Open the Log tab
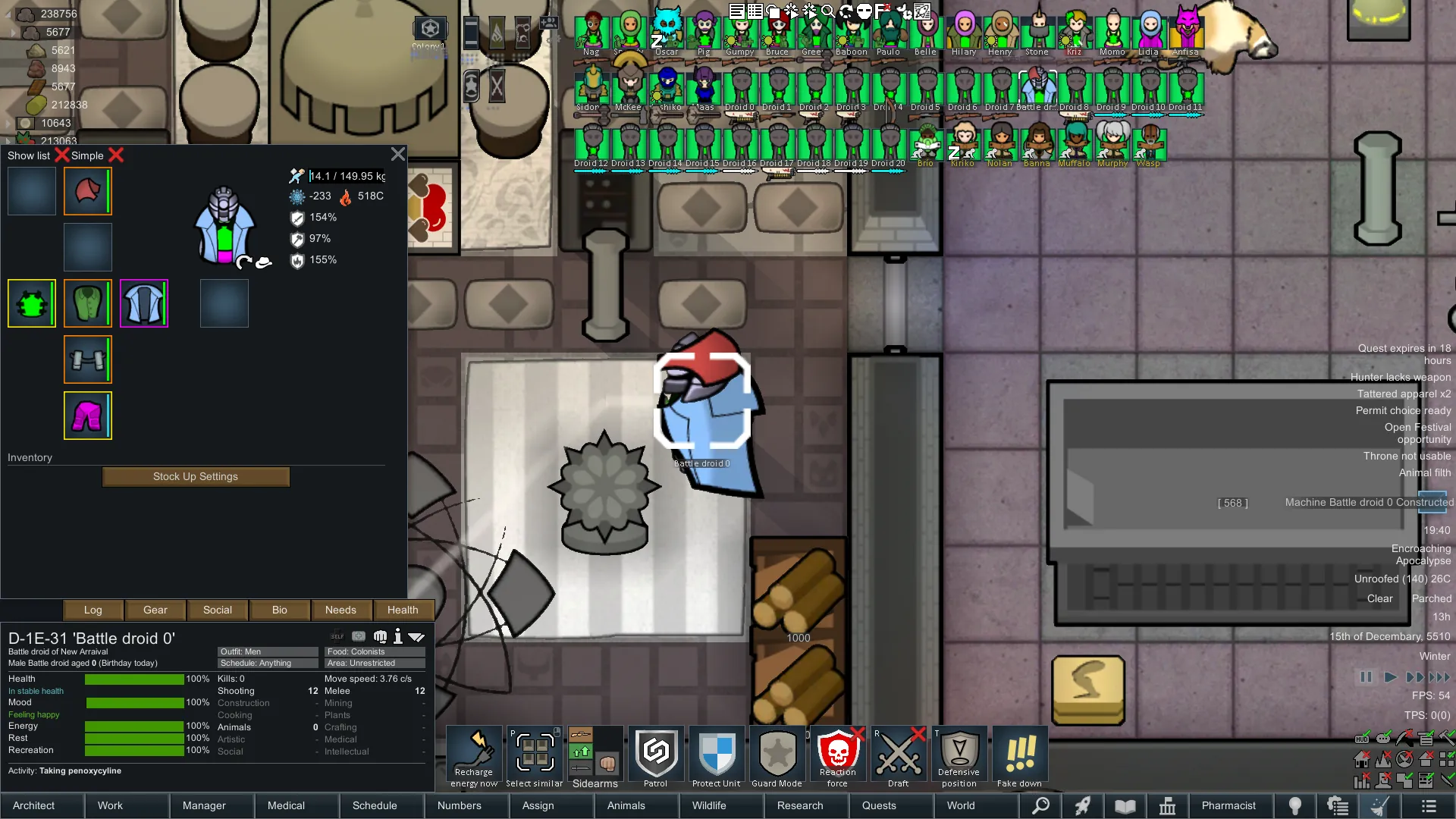 click(93, 610)
